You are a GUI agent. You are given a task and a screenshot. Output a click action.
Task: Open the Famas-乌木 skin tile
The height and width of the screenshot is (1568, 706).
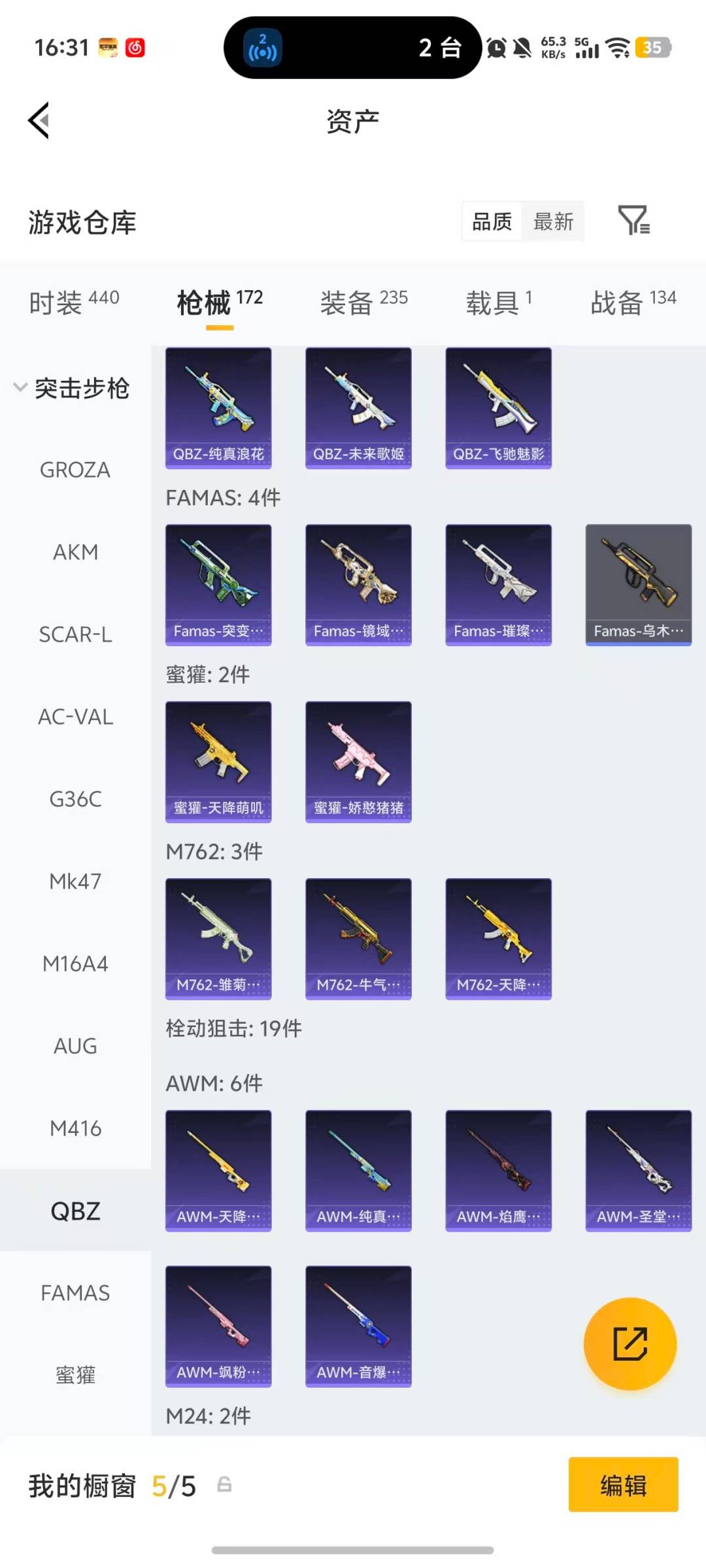tap(638, 585)
